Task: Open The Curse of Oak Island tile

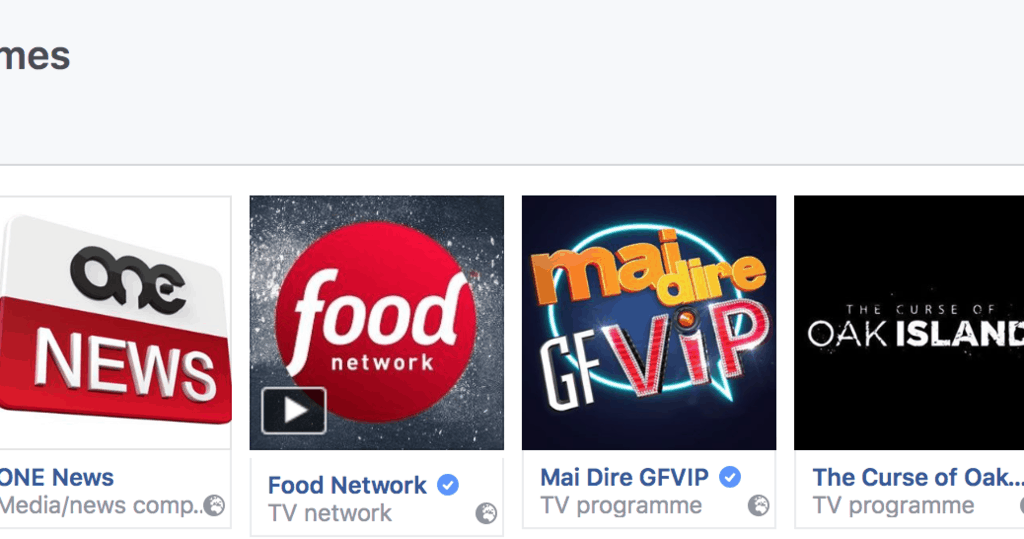Action: pyautogui.click(x=908, y=322)
